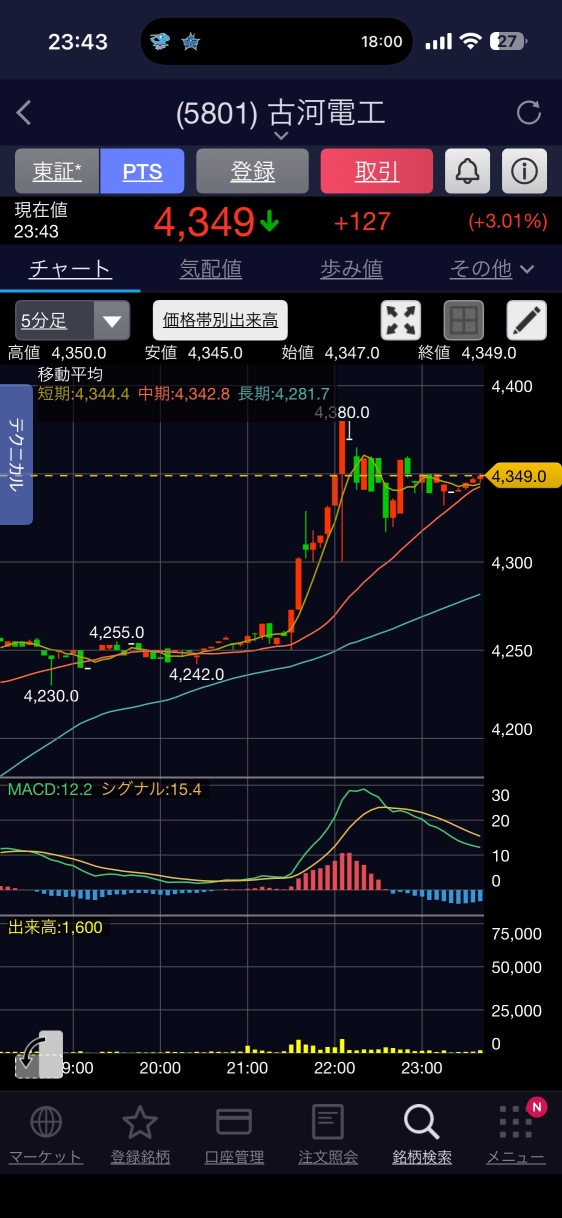
Task: Expand the その他 tab menu
Action: point(492,269)
